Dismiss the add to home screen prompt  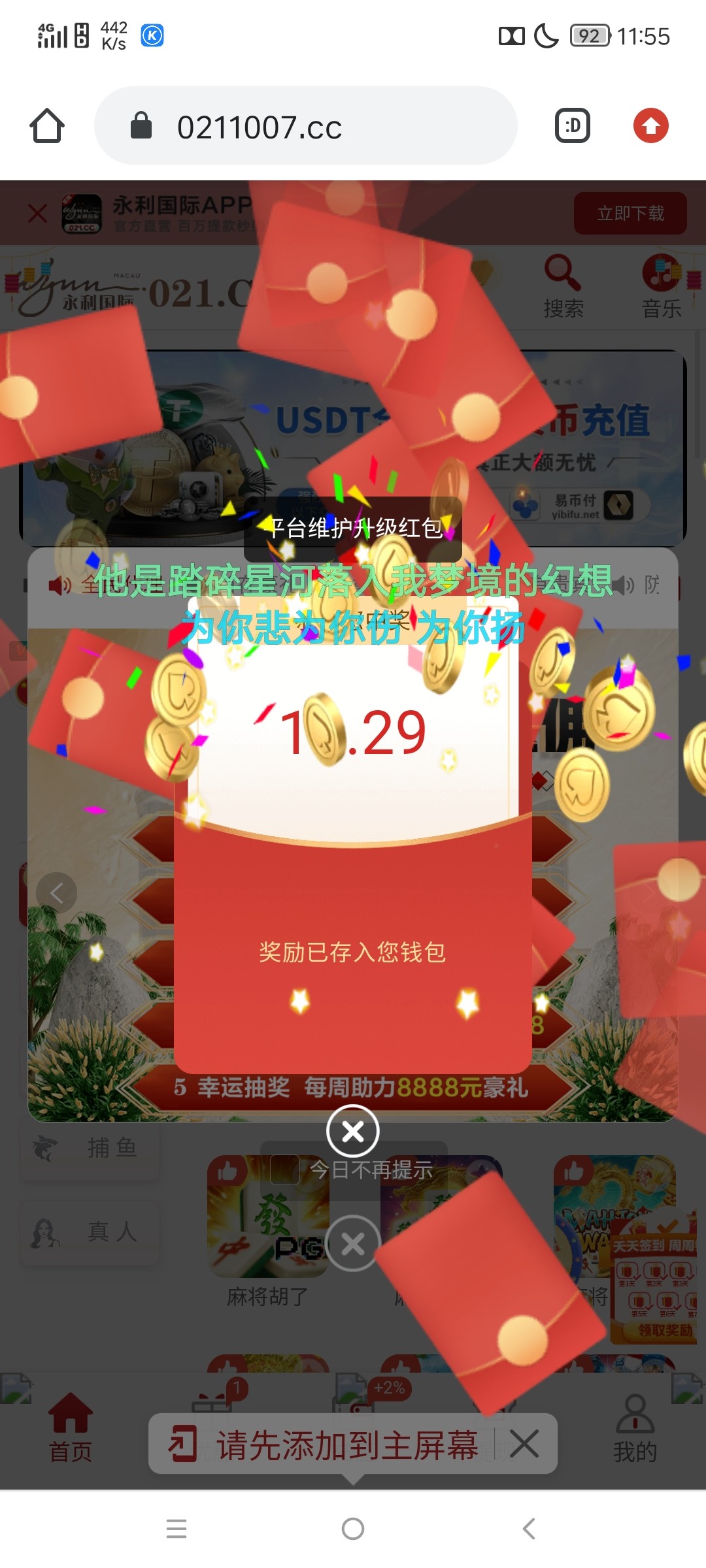click(x=524, y=1443)
